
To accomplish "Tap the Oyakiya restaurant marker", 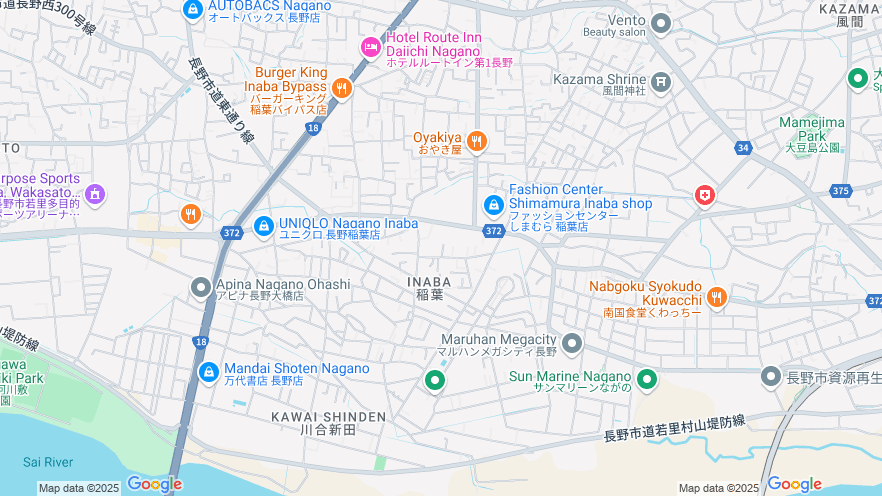I will pos(476,142).
